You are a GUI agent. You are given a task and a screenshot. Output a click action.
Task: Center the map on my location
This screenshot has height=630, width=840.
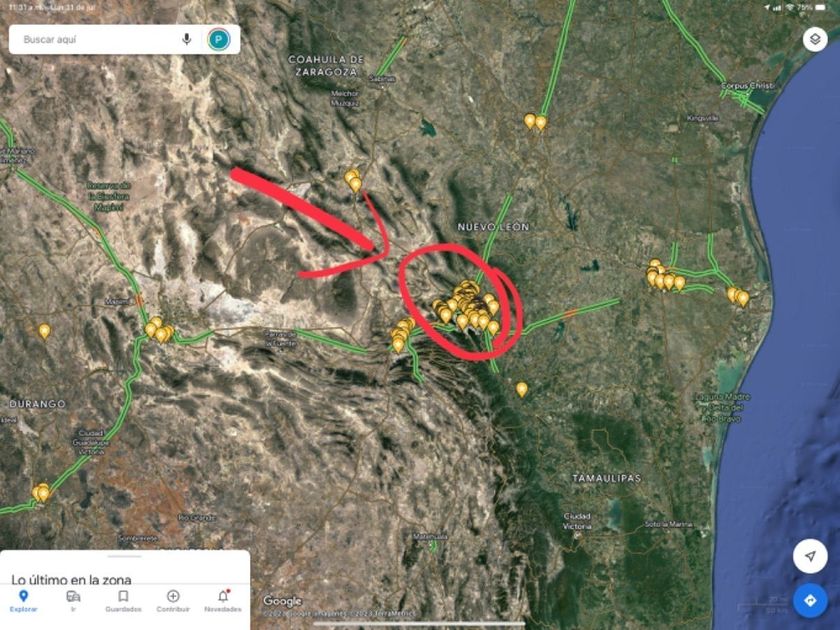click(810, 557)
